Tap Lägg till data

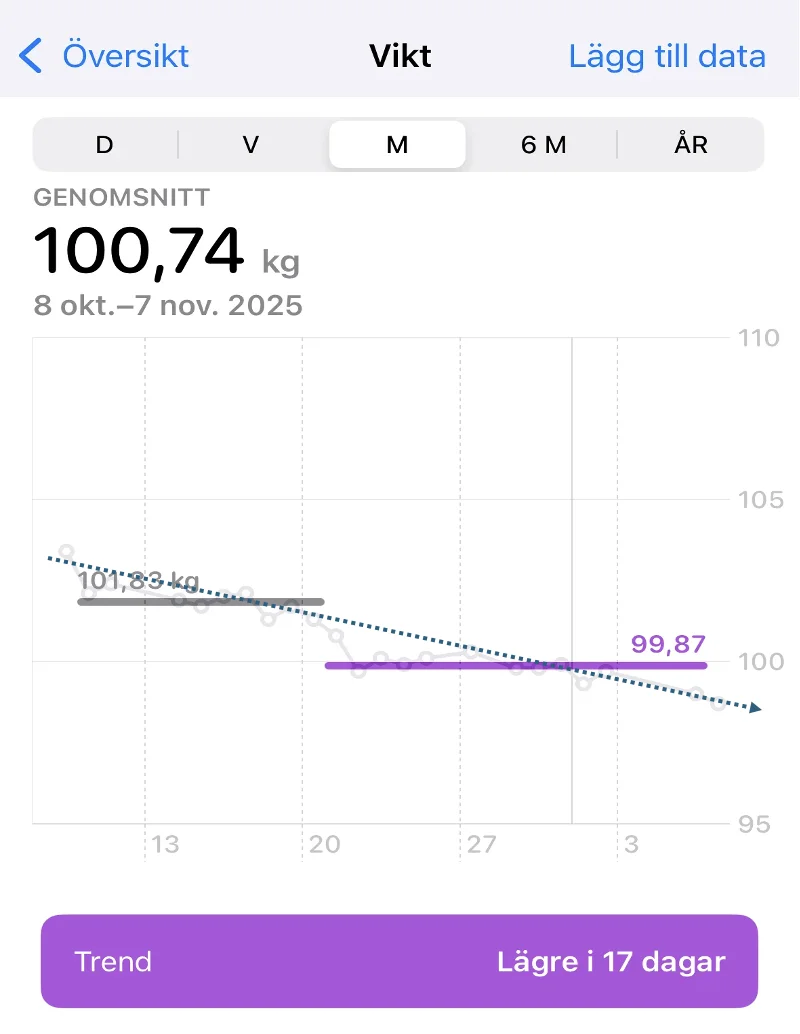(x=667, y=56)
